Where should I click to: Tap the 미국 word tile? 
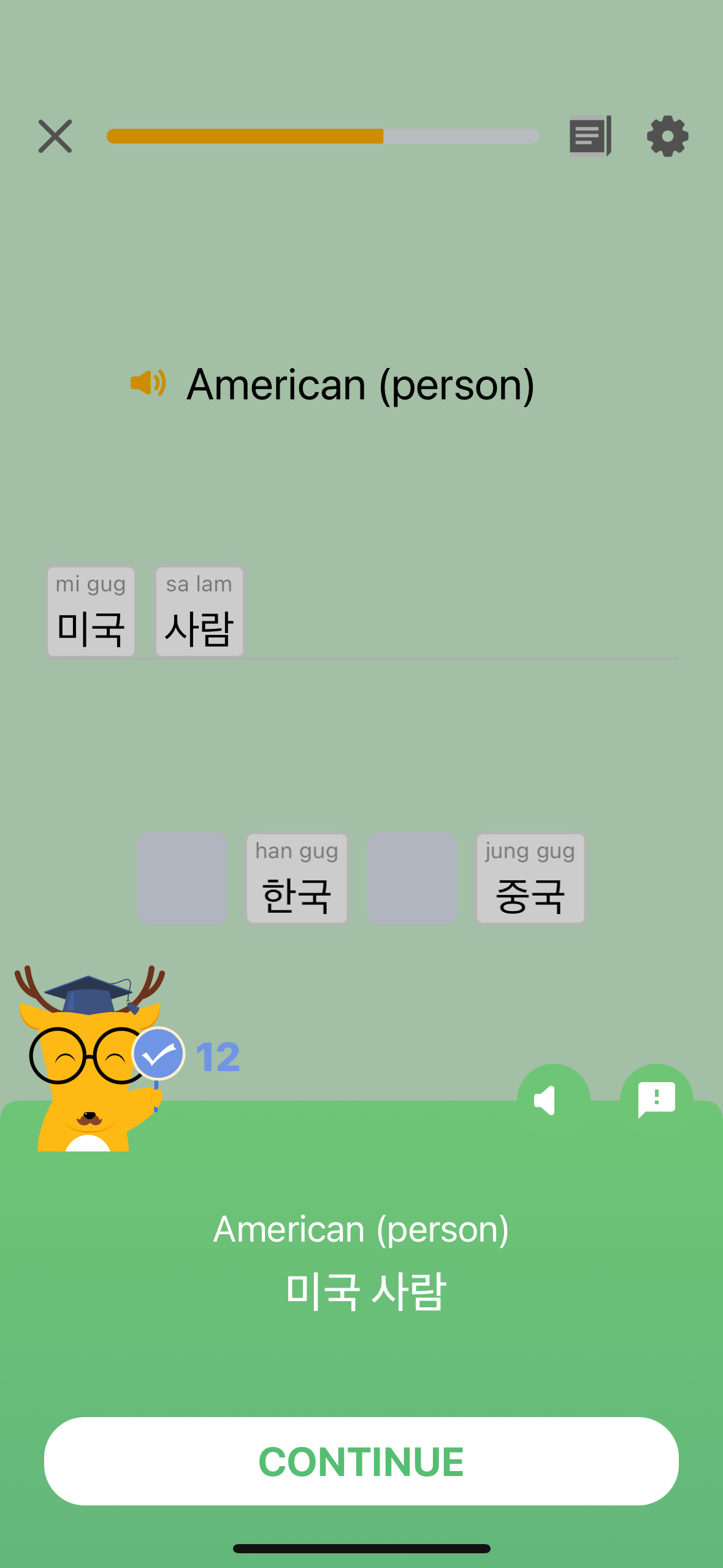pos(91,612)
